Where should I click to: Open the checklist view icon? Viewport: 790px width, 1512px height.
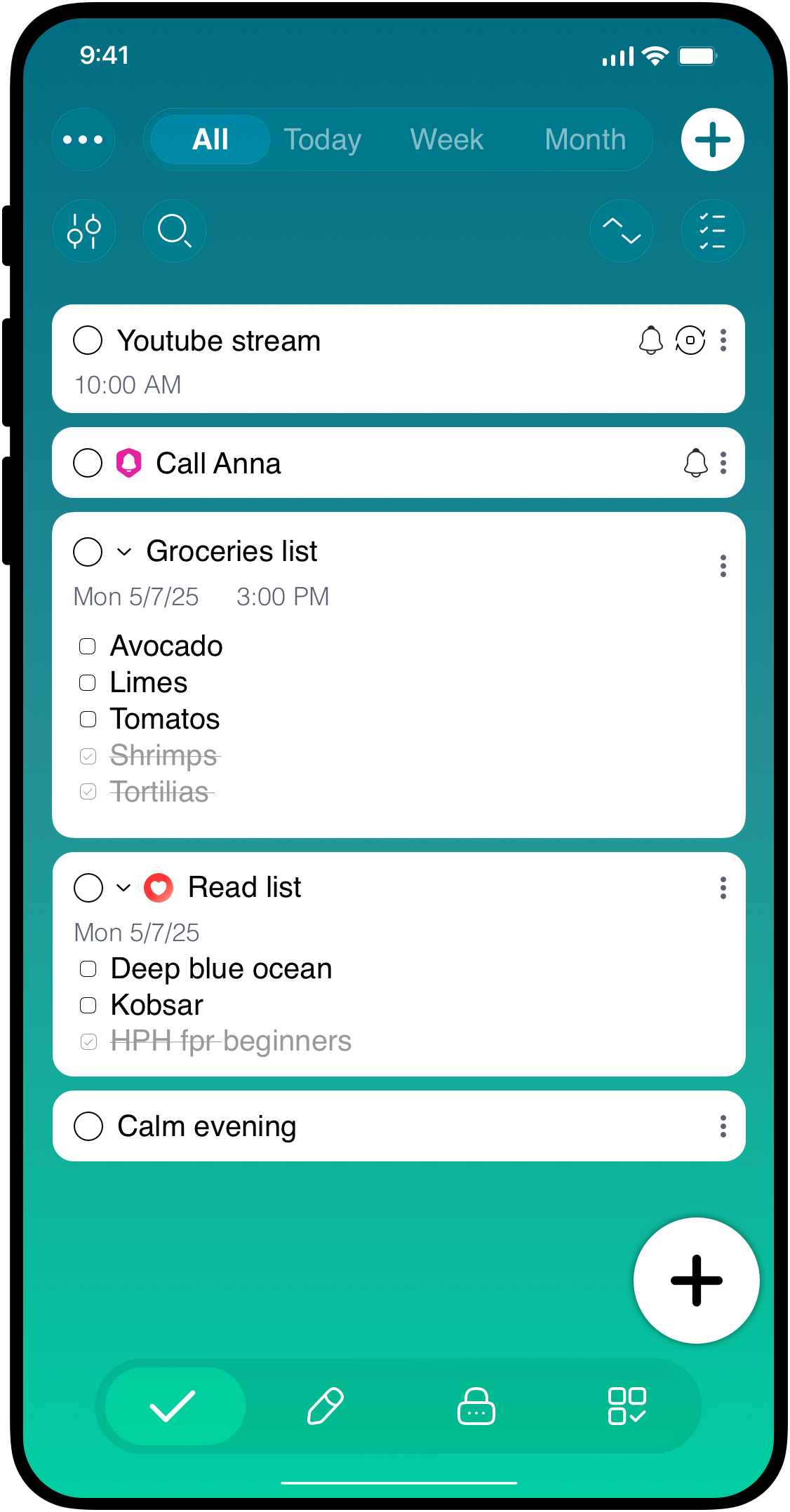point(712,231)
